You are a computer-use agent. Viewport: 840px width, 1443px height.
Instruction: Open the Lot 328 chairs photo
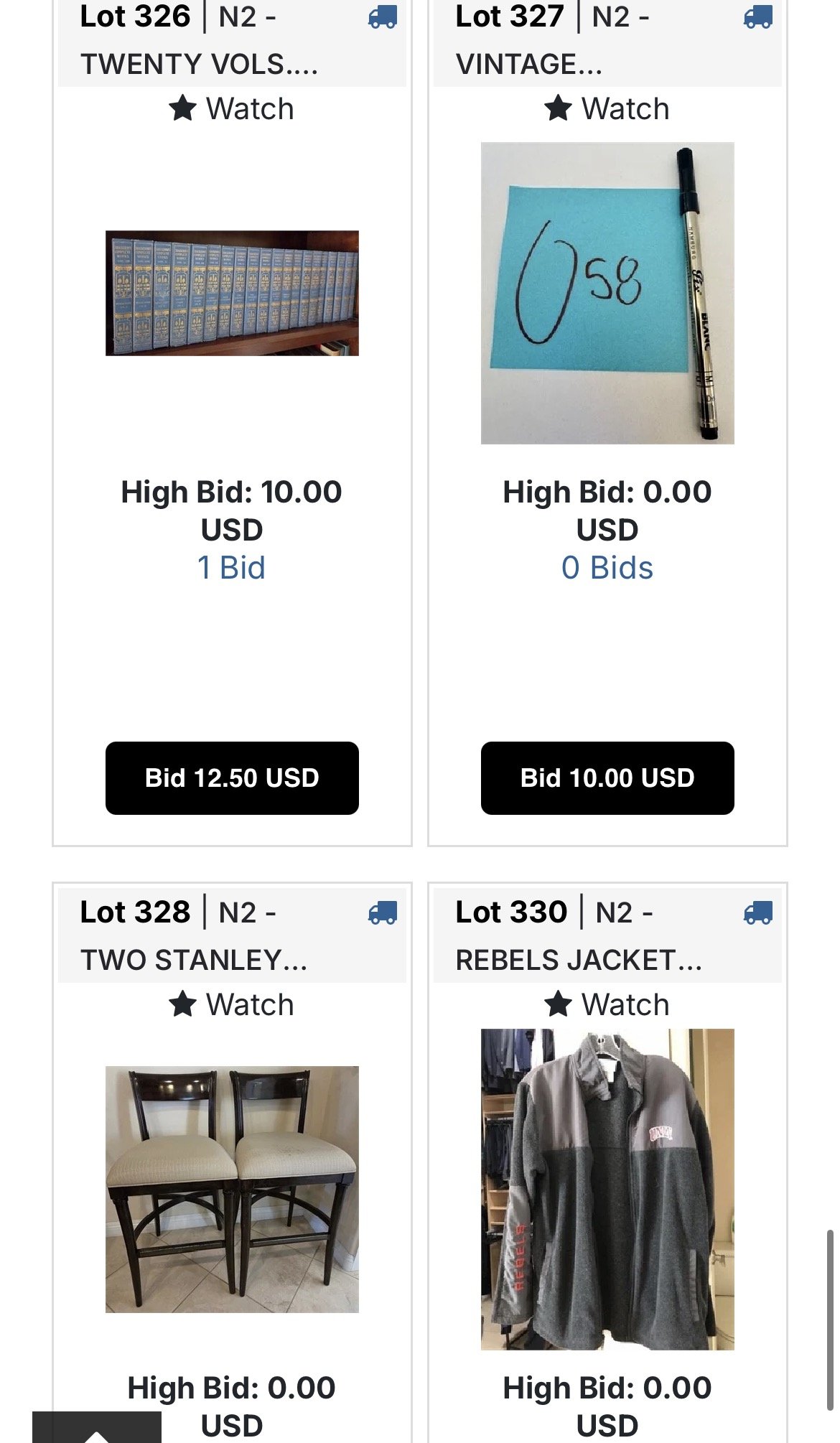tap(232, 1190)
